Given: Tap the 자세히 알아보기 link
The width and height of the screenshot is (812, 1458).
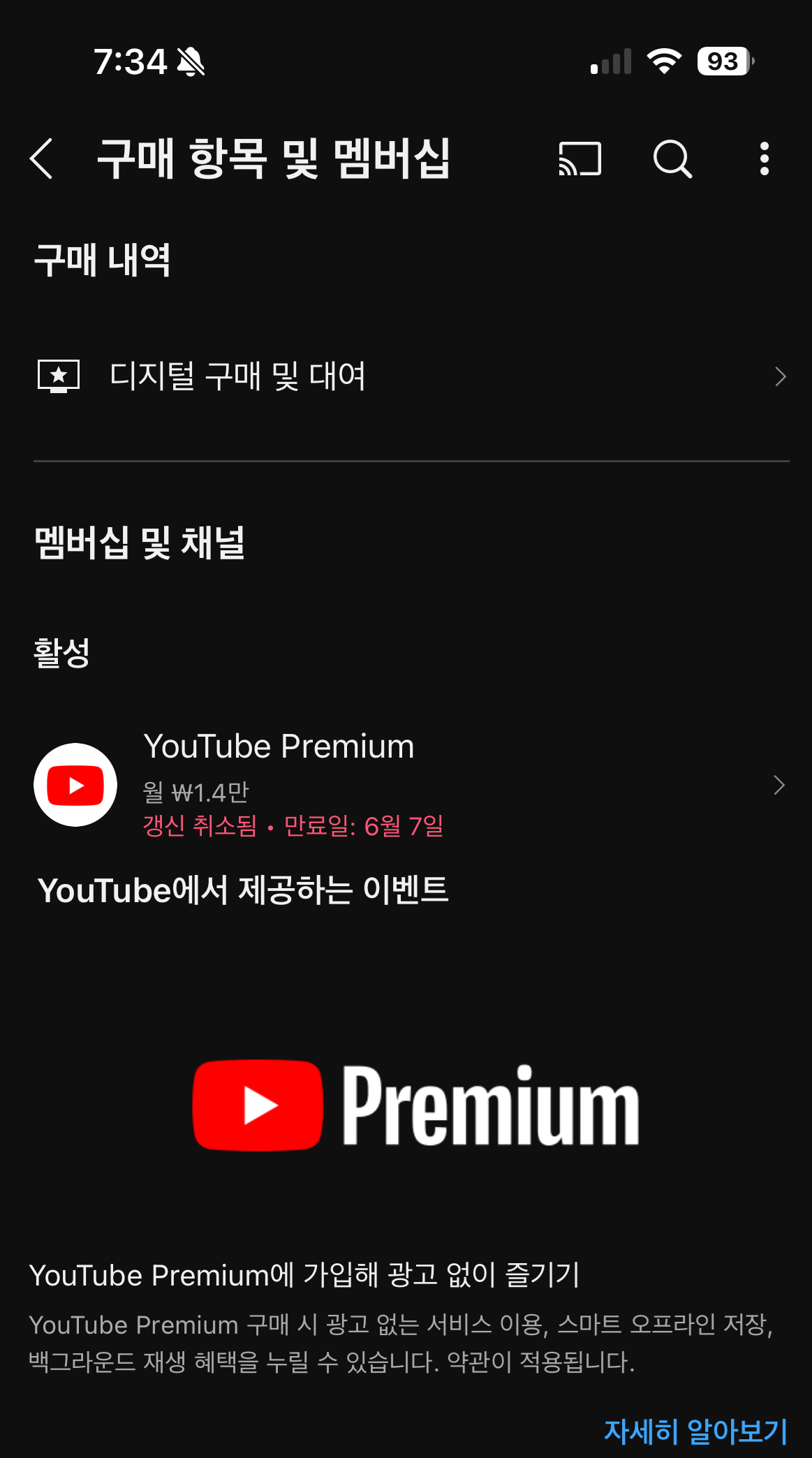Looking at the screenshot, I should tap(695, 1431).
